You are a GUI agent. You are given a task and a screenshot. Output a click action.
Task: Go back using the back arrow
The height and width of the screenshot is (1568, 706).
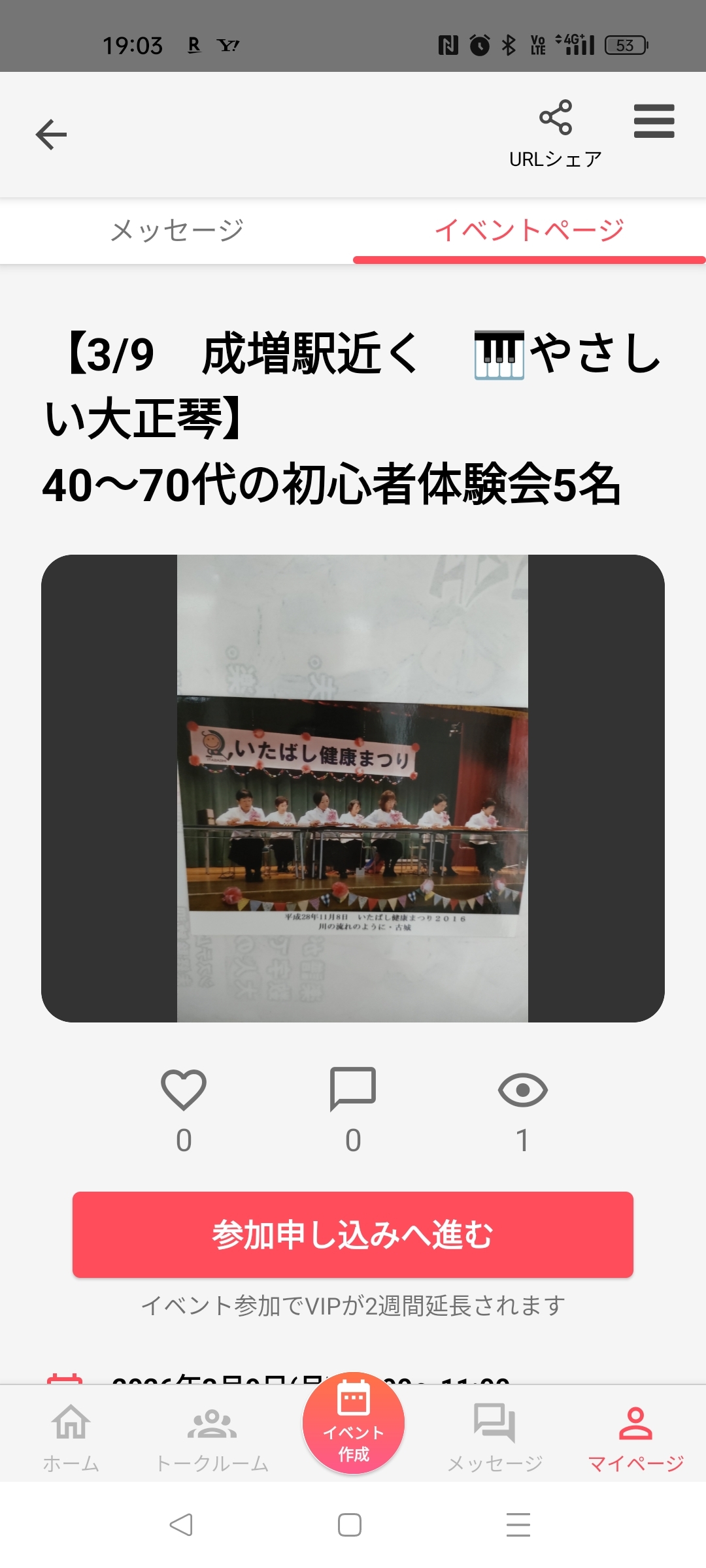coord(50,134)
